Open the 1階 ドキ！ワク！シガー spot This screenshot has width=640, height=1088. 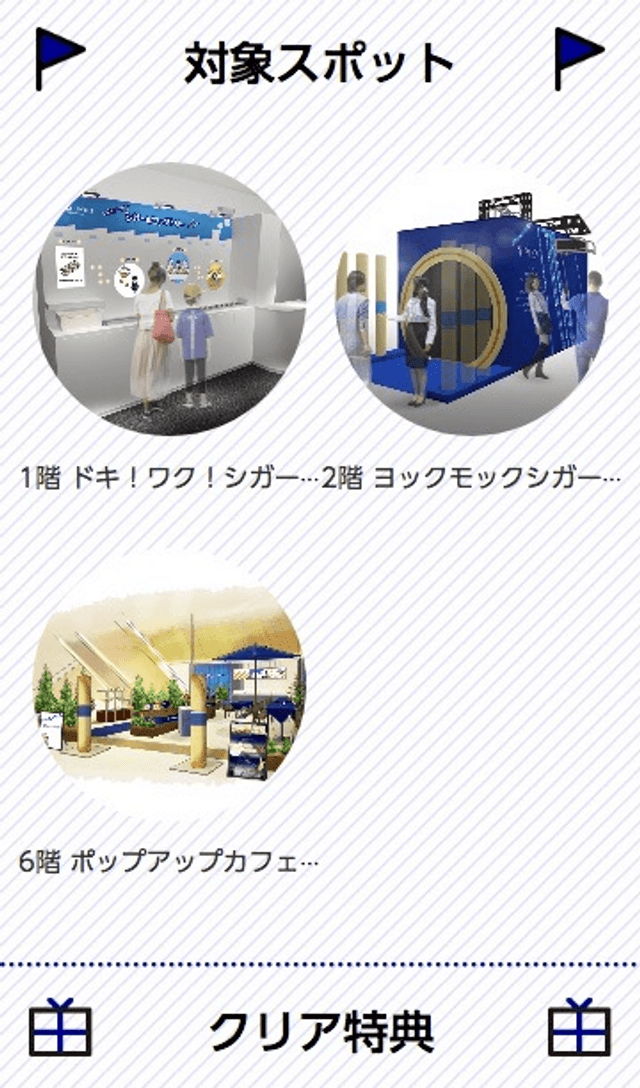(x=169, y=300)
